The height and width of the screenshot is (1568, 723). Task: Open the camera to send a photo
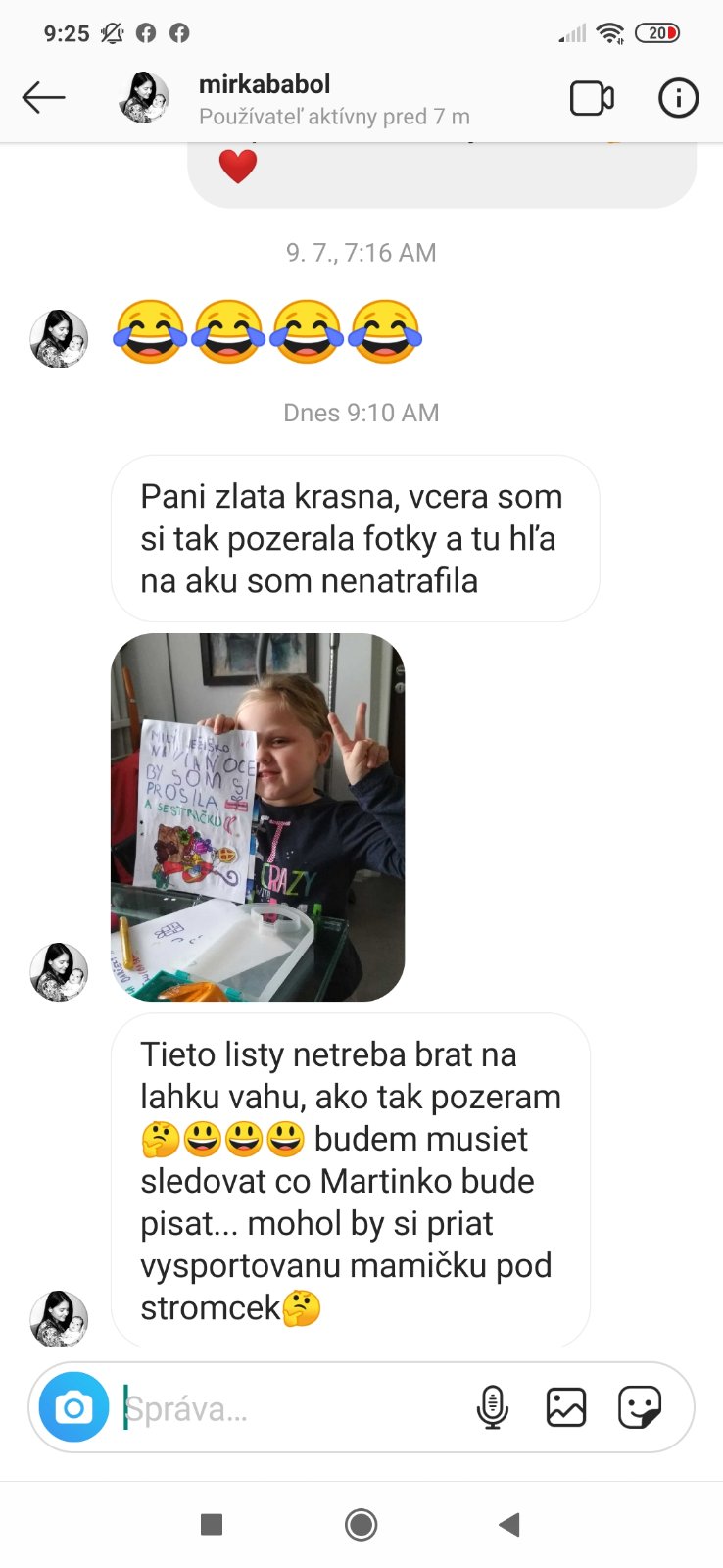tap(73, 1407)
